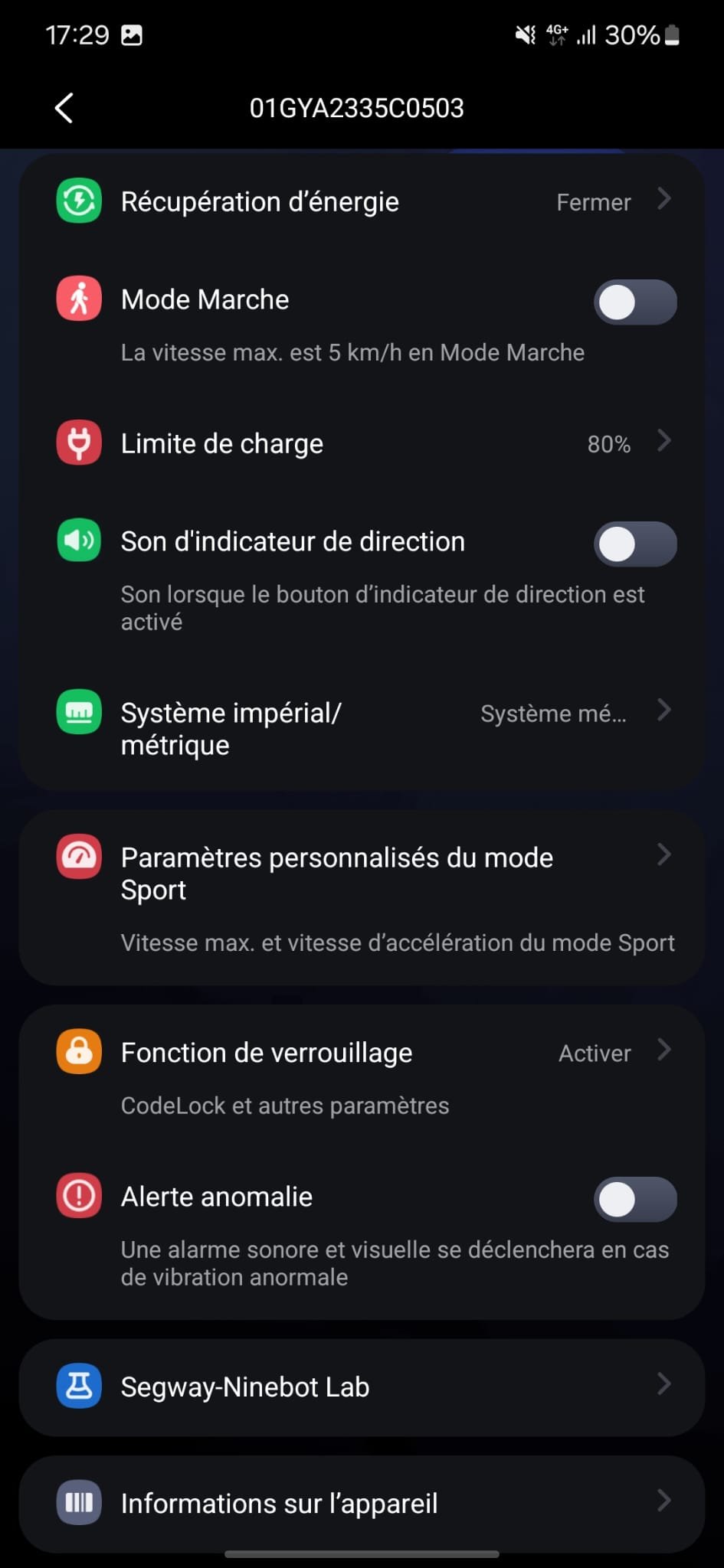Change Système impérial/métrique units
The height and width of the screenshot is (1568, 724).
click(x=362, y=728)
